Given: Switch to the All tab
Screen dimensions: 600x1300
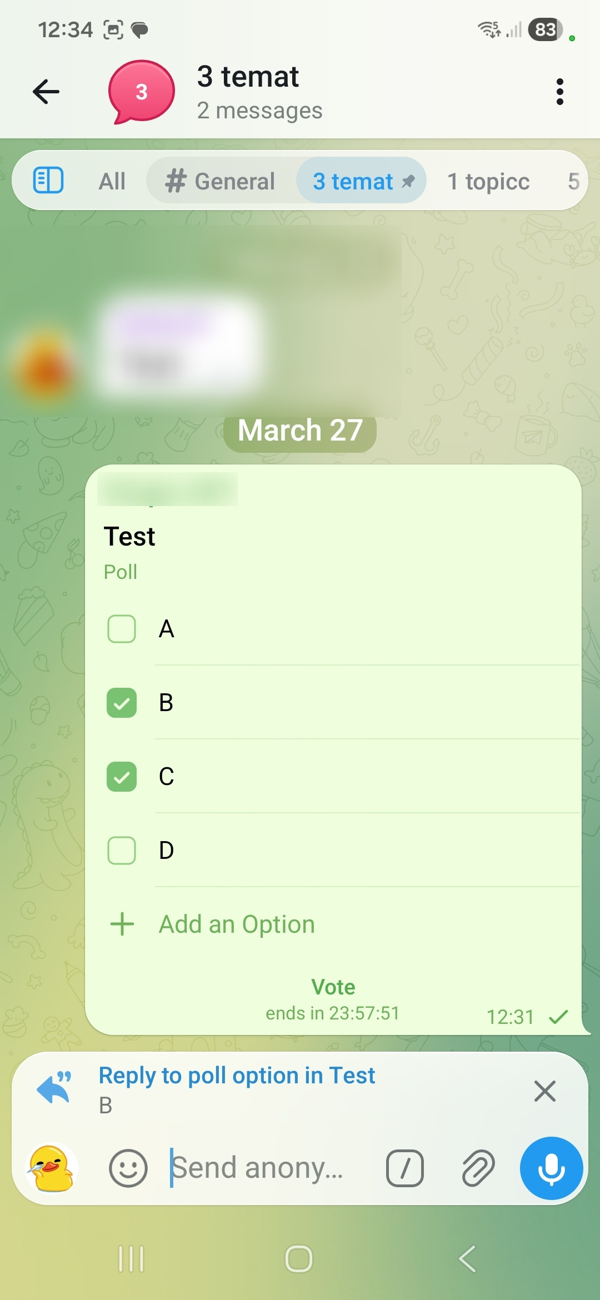Looking at the screenshot, I should (112, 181).
